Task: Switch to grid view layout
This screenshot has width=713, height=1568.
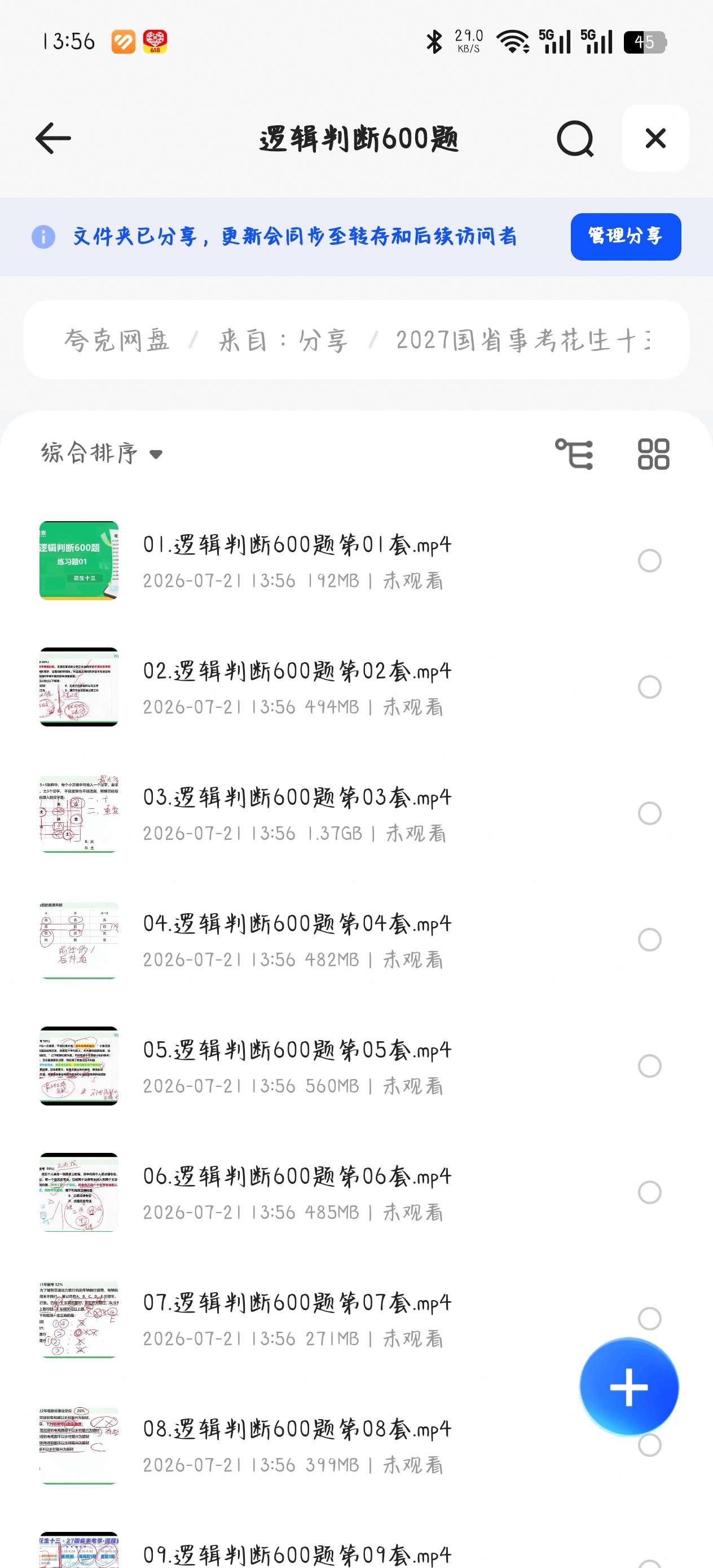Action: tap(653, 453)
